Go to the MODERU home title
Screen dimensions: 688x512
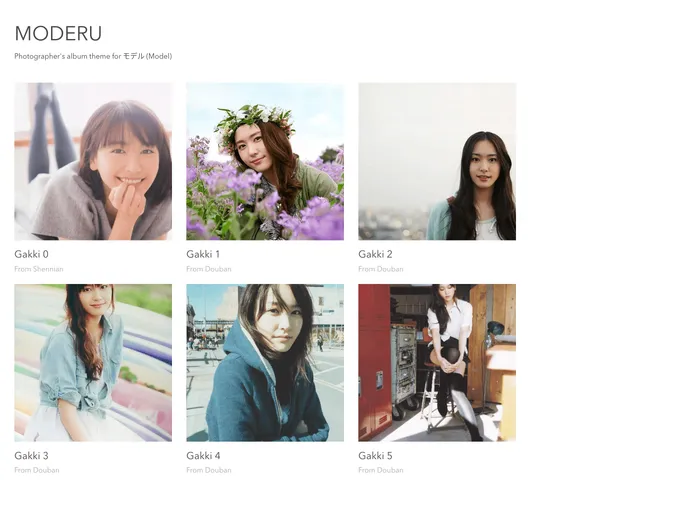click(x=58, y=34)
